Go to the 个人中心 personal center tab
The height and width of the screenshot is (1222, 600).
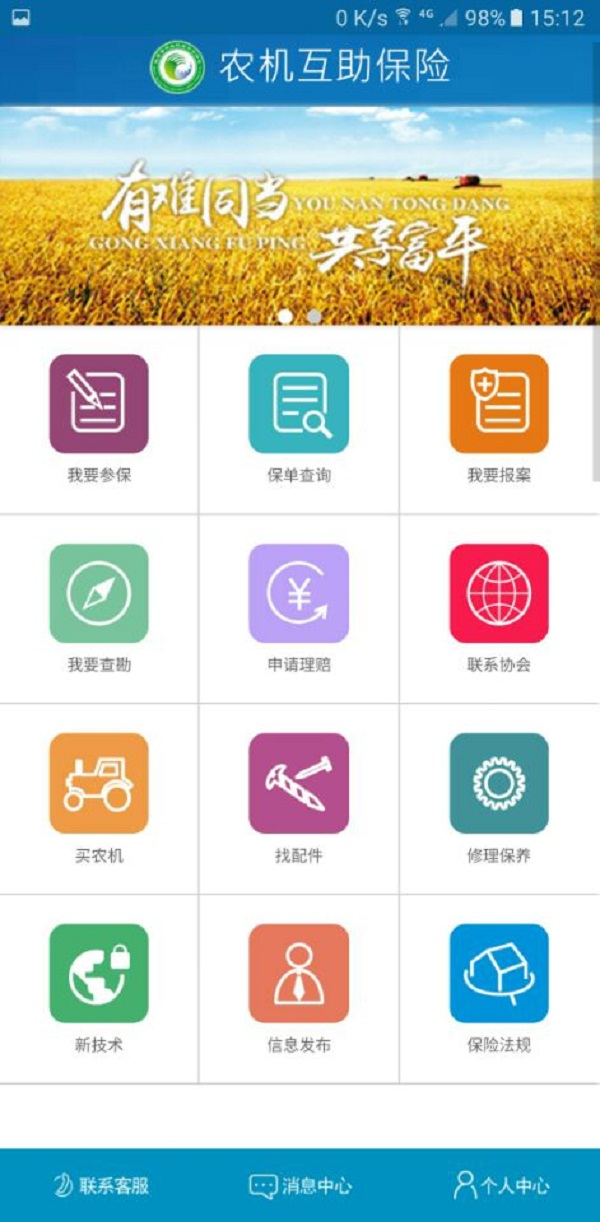(501, 1186)
